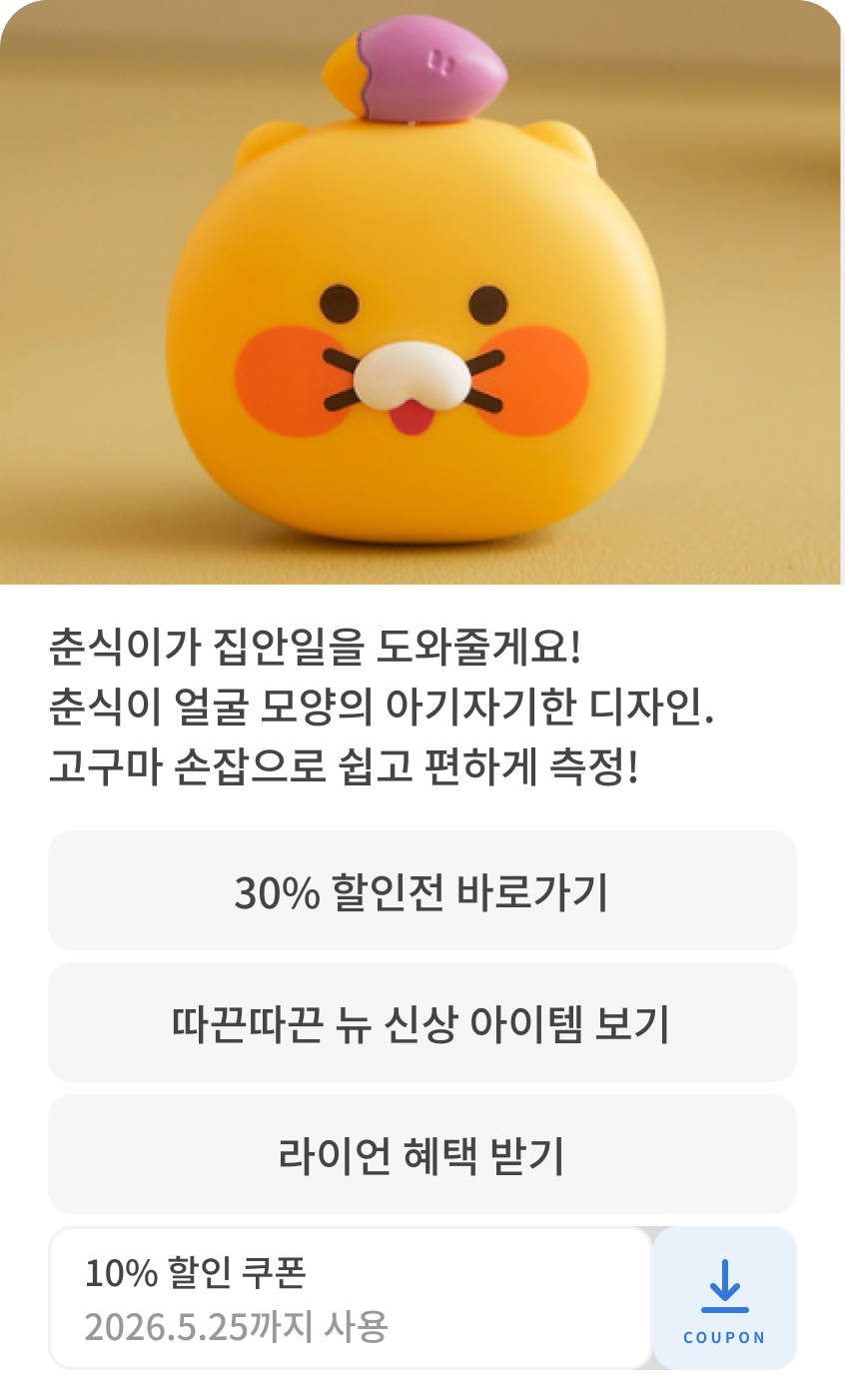This screenshot has width=845, height=1400.
Task: Click the Ryan benefits link
Action: [x=422, y=1154]
